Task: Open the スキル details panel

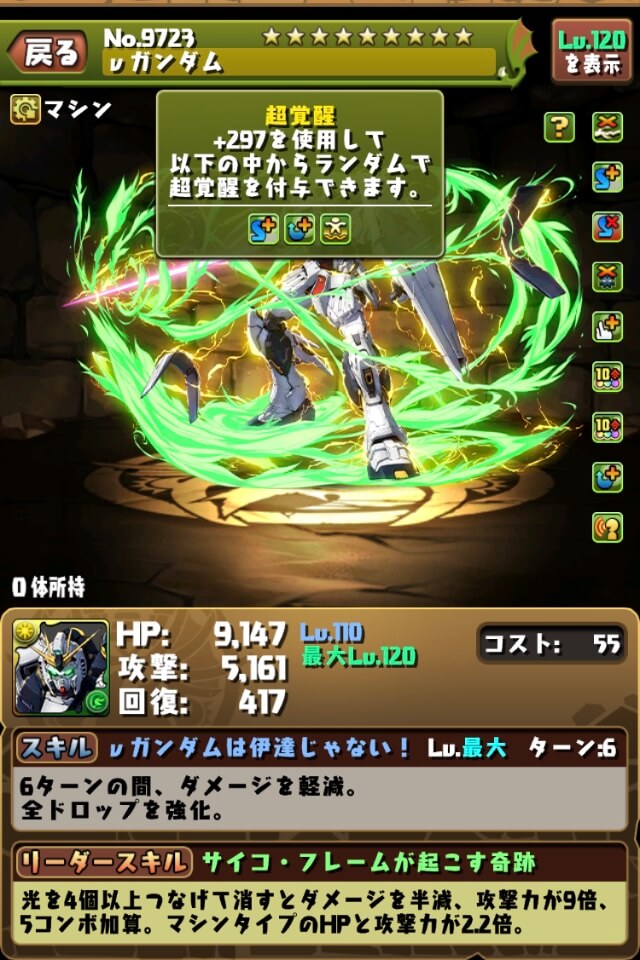Action: pyautogui.click(x=57, y=747)
